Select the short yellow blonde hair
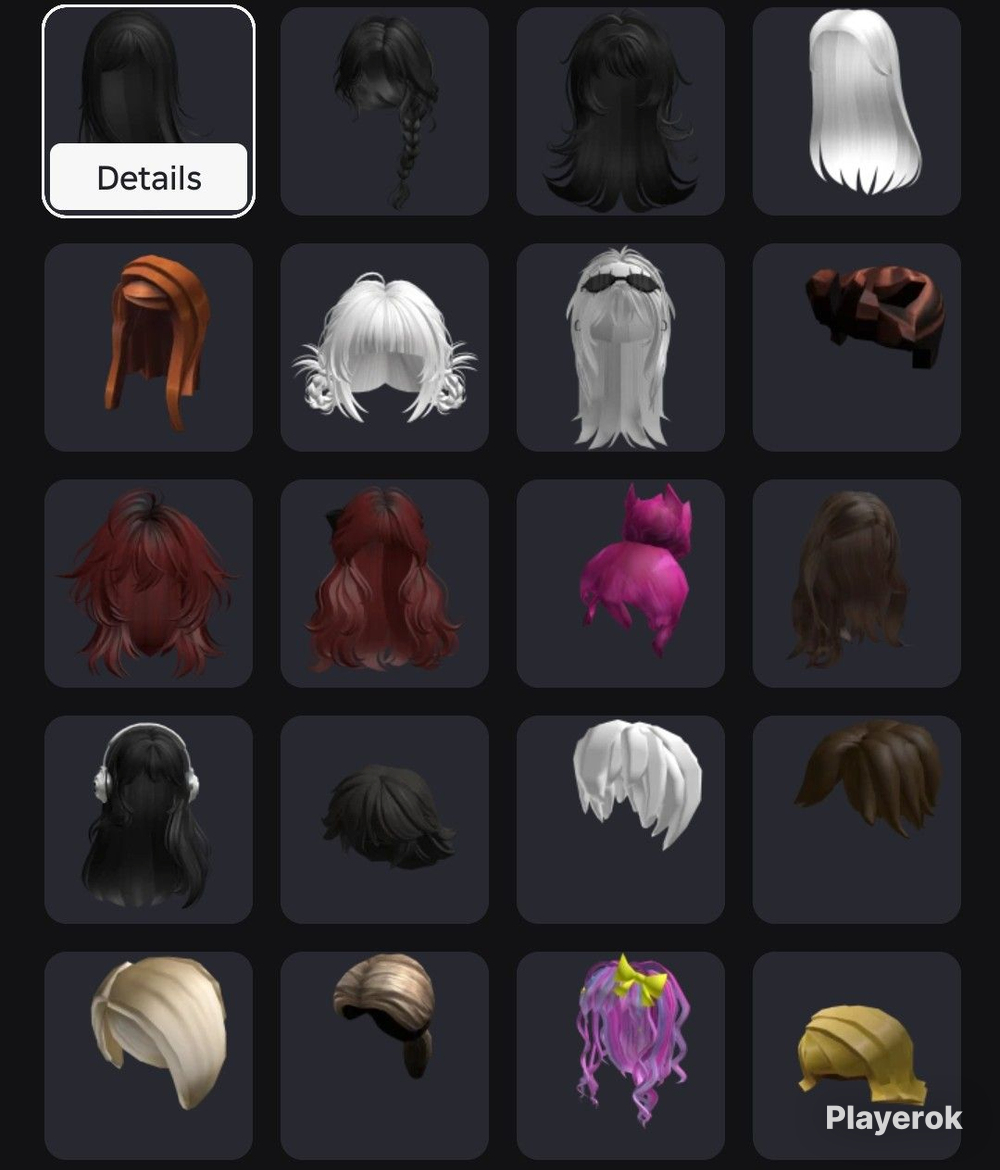 [x=857, y=1055]
